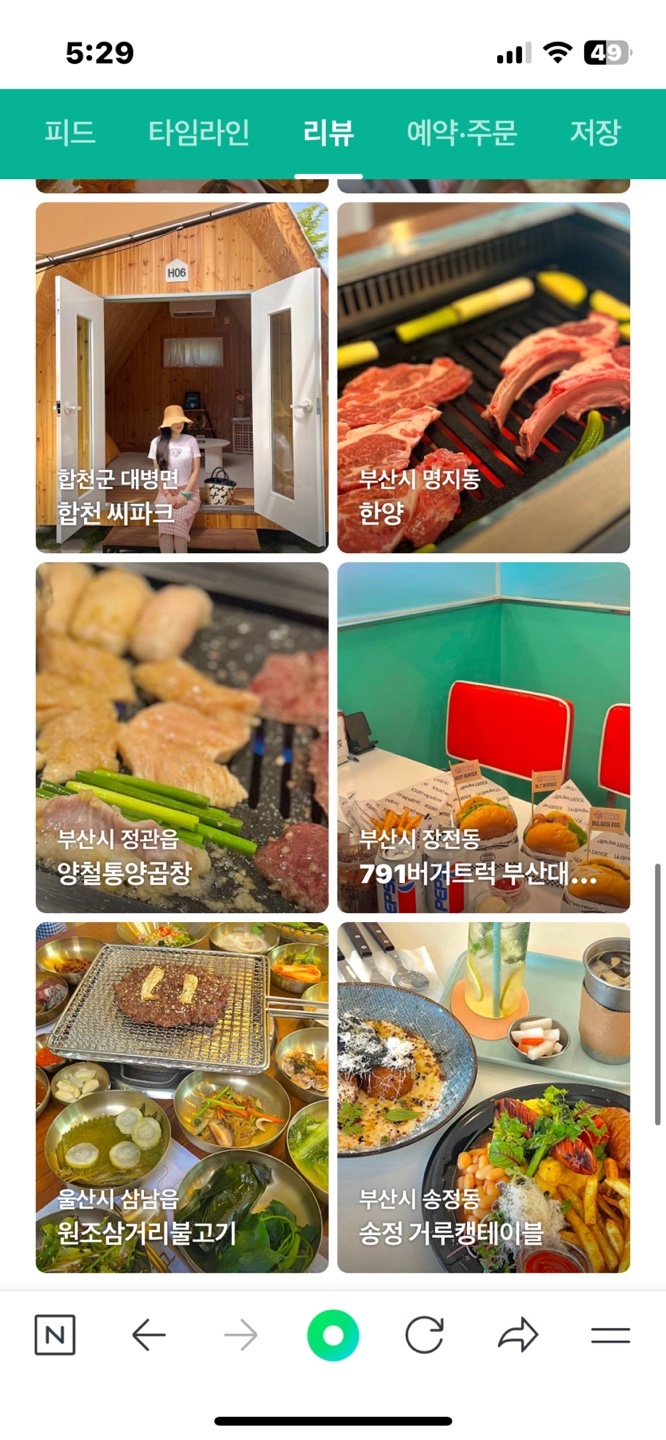Open the 원조삼거리불고기 review
Screen dimensions: 666x1440
click(182, 1097)
